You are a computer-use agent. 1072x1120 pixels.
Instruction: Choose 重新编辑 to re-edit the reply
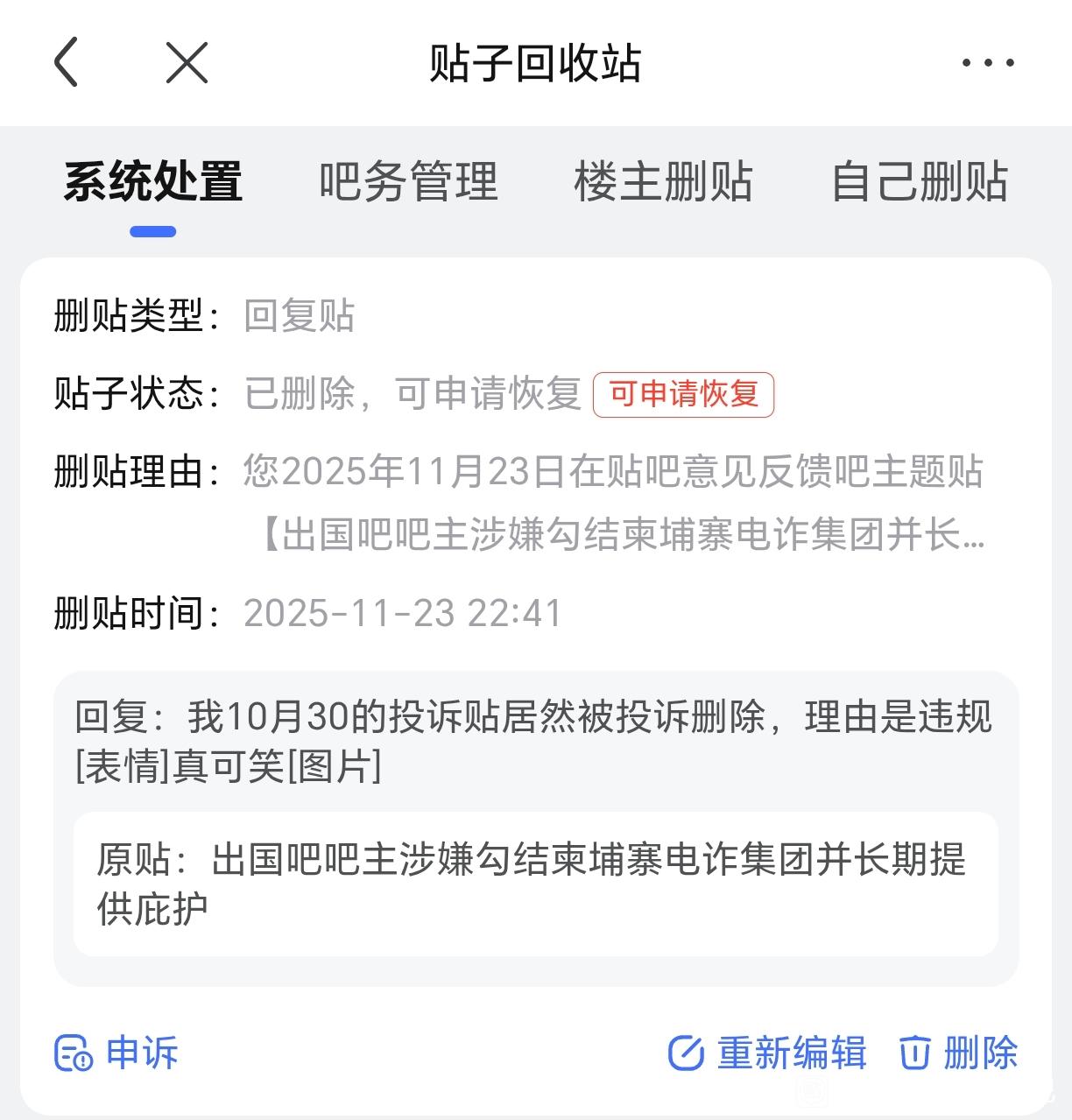tap(767, 1053)
